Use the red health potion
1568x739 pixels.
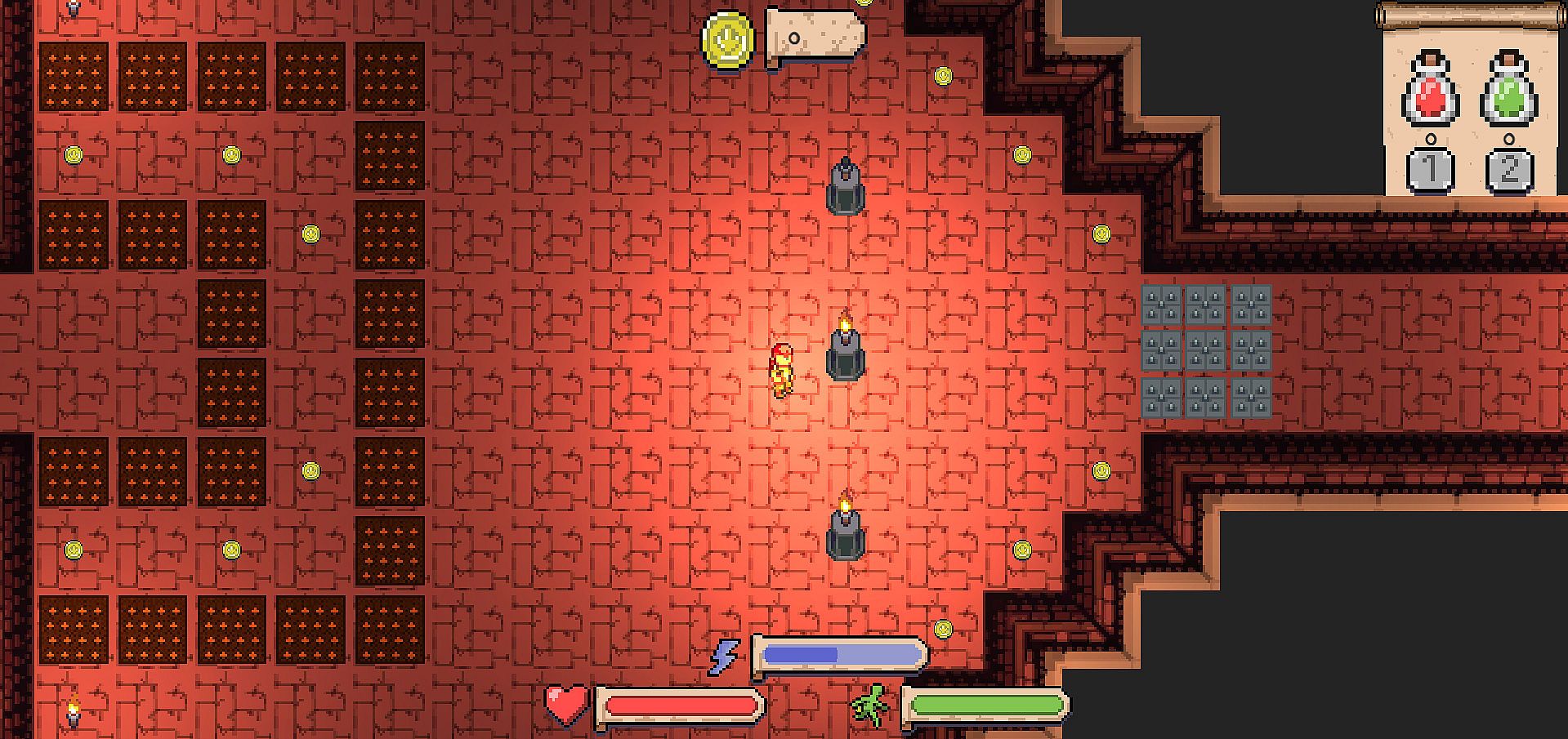click(1431, 90)
